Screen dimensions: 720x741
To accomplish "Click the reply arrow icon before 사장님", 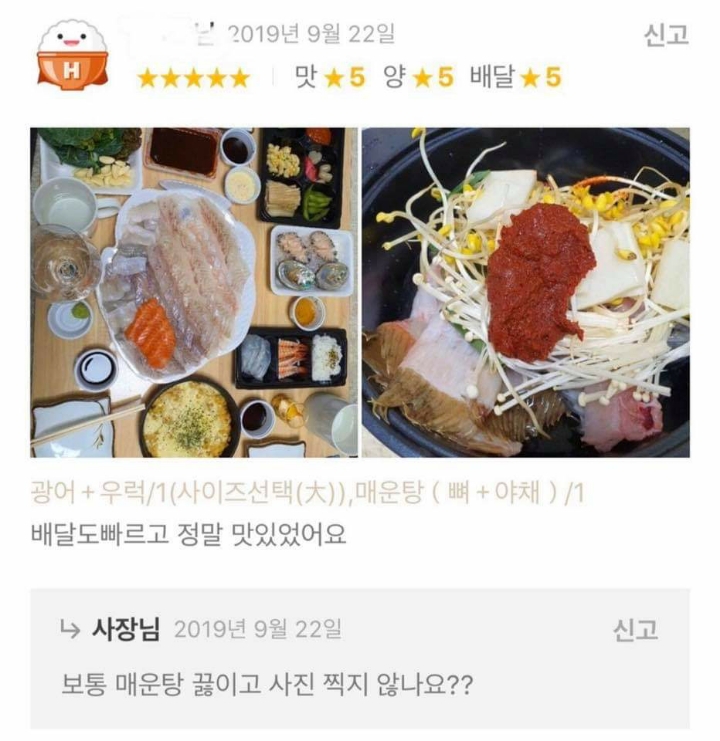I will pos(68,628).
